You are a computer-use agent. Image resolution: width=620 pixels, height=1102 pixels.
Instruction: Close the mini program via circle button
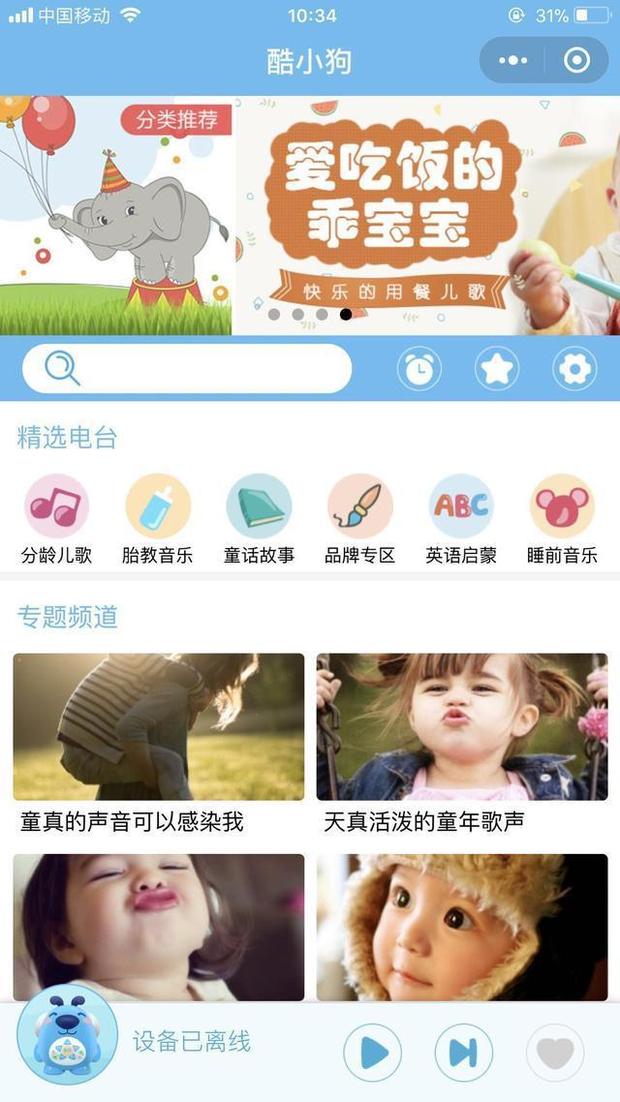(x=577, y=60)
